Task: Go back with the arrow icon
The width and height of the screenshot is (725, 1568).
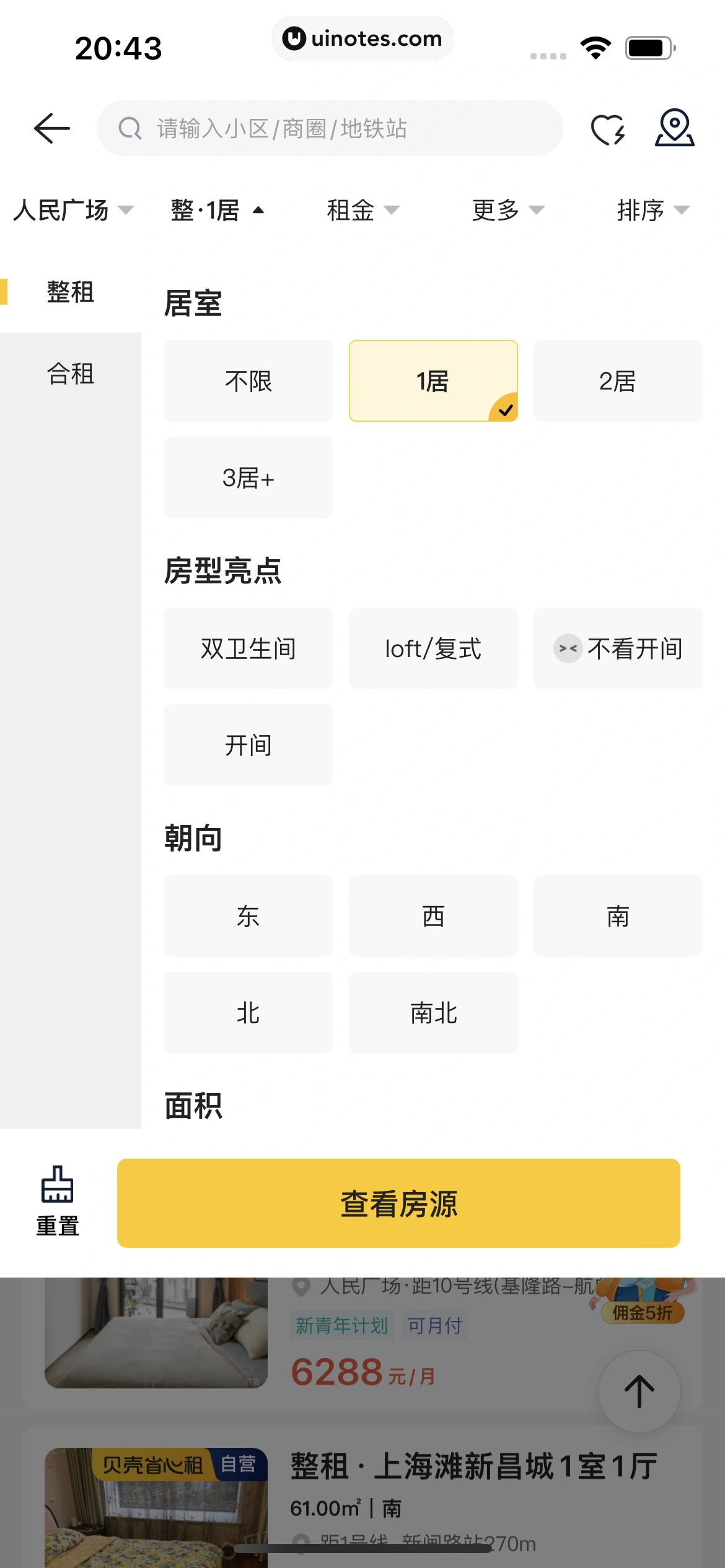Action: [52, 129]
